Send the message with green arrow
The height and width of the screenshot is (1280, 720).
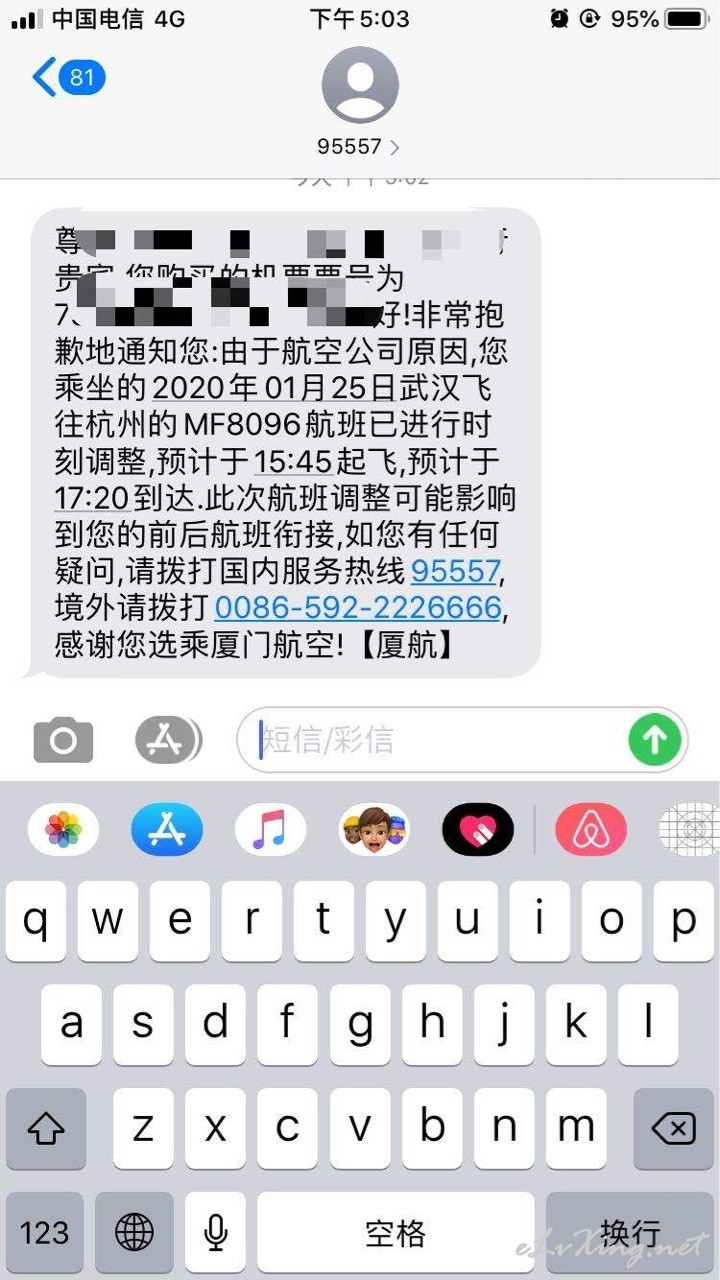(x=655, y=740)
